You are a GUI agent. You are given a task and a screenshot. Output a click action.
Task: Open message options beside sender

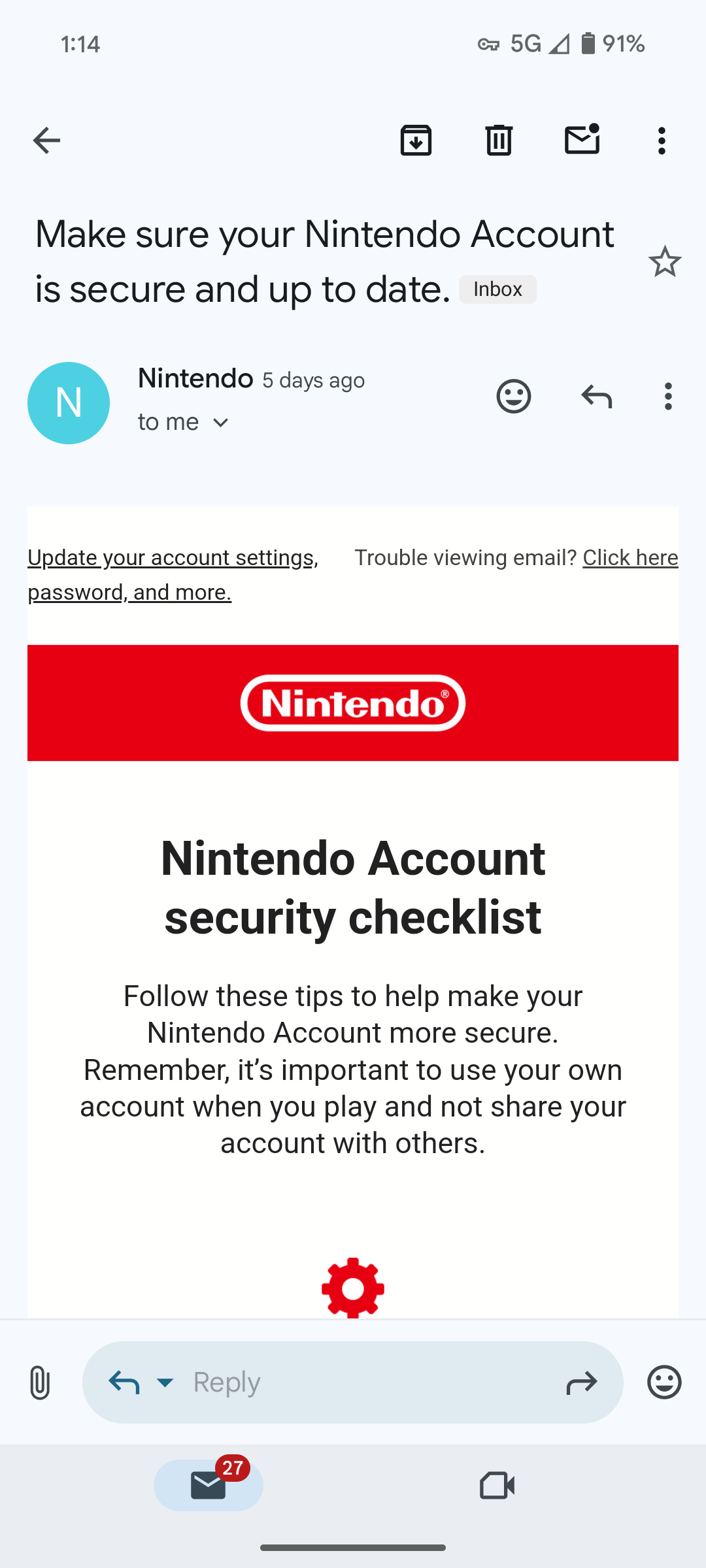(668, 397)
